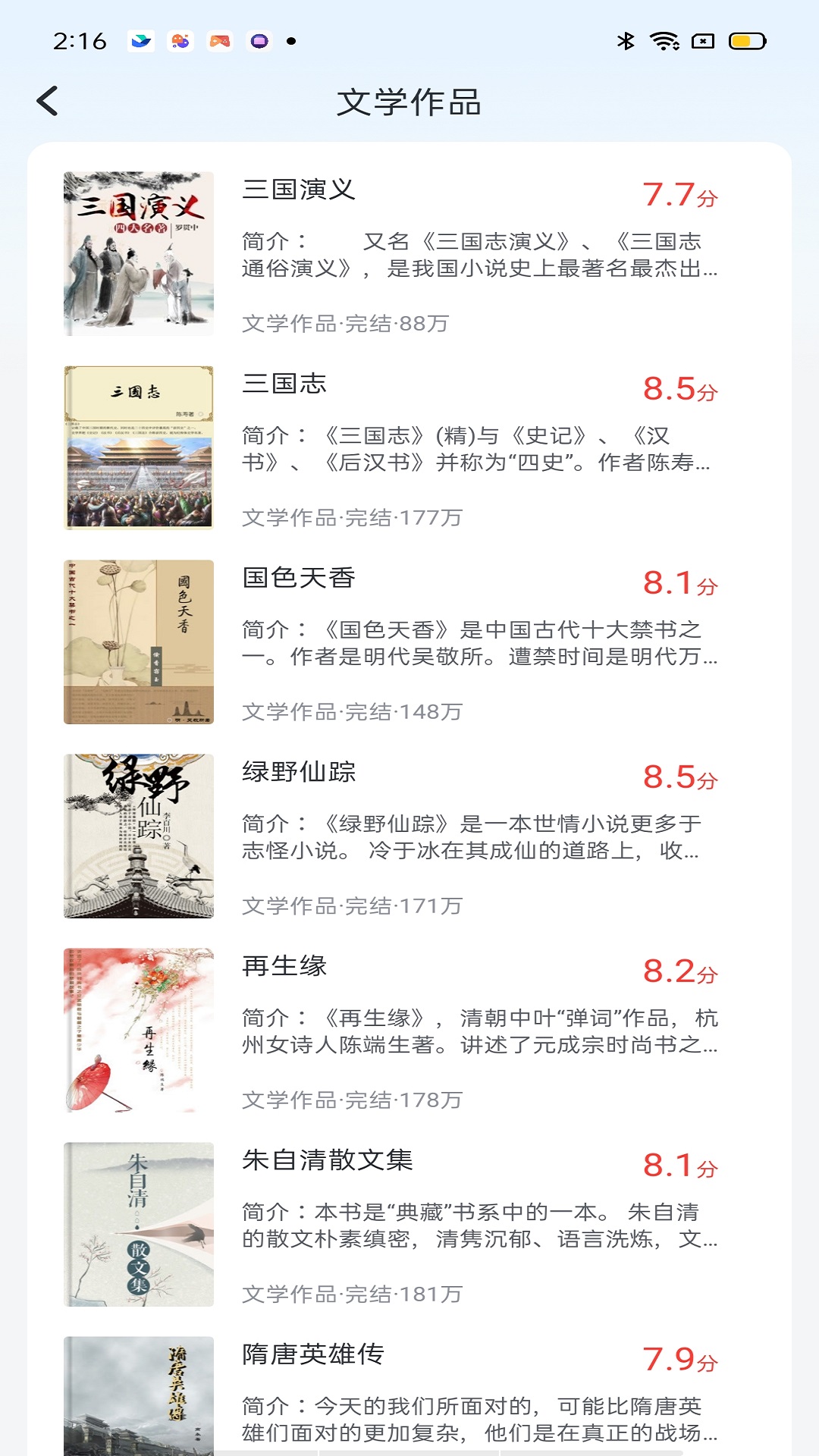Screen dimensions: 819x1456
Task: Open the book 三国志
Action: tap(409, 448)
